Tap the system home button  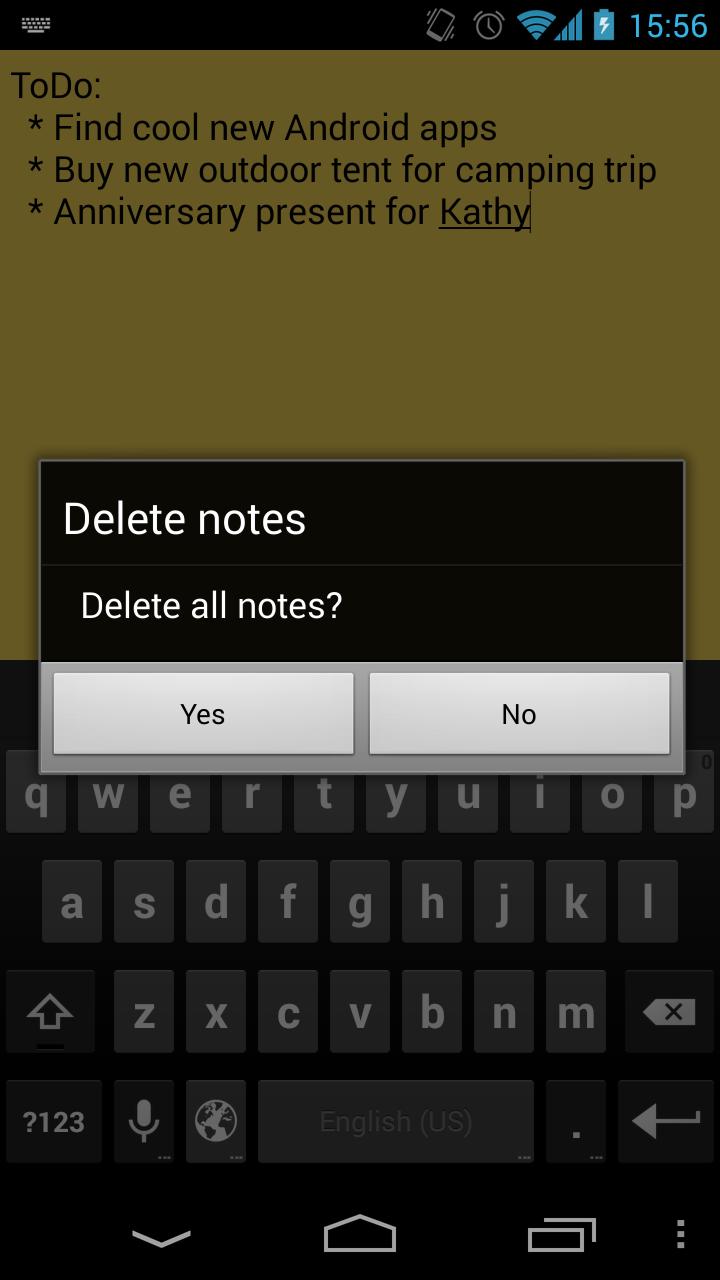[360, 1234]
